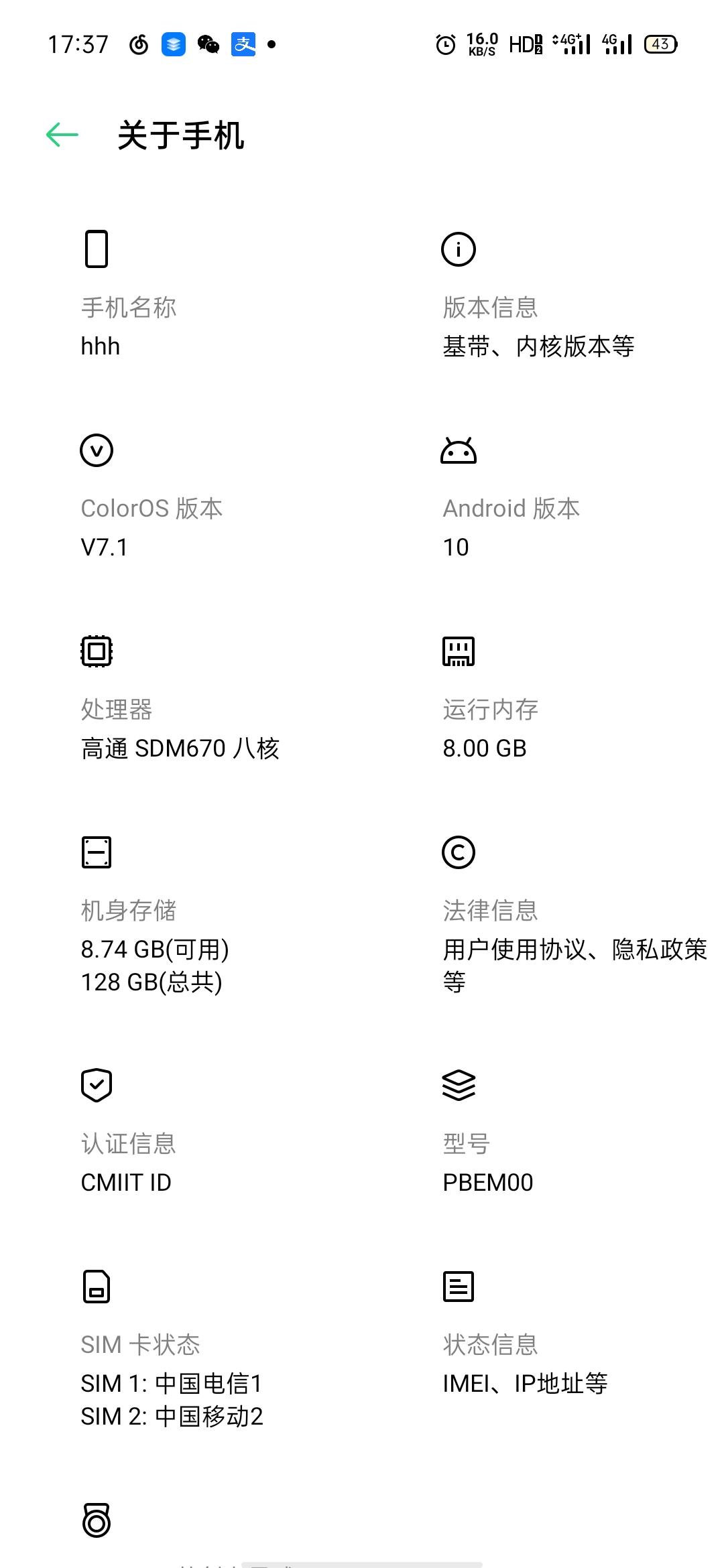Viewport: 724px width, 1568px height.
Task: Go back from 关于手机 page
Action: 62,135
